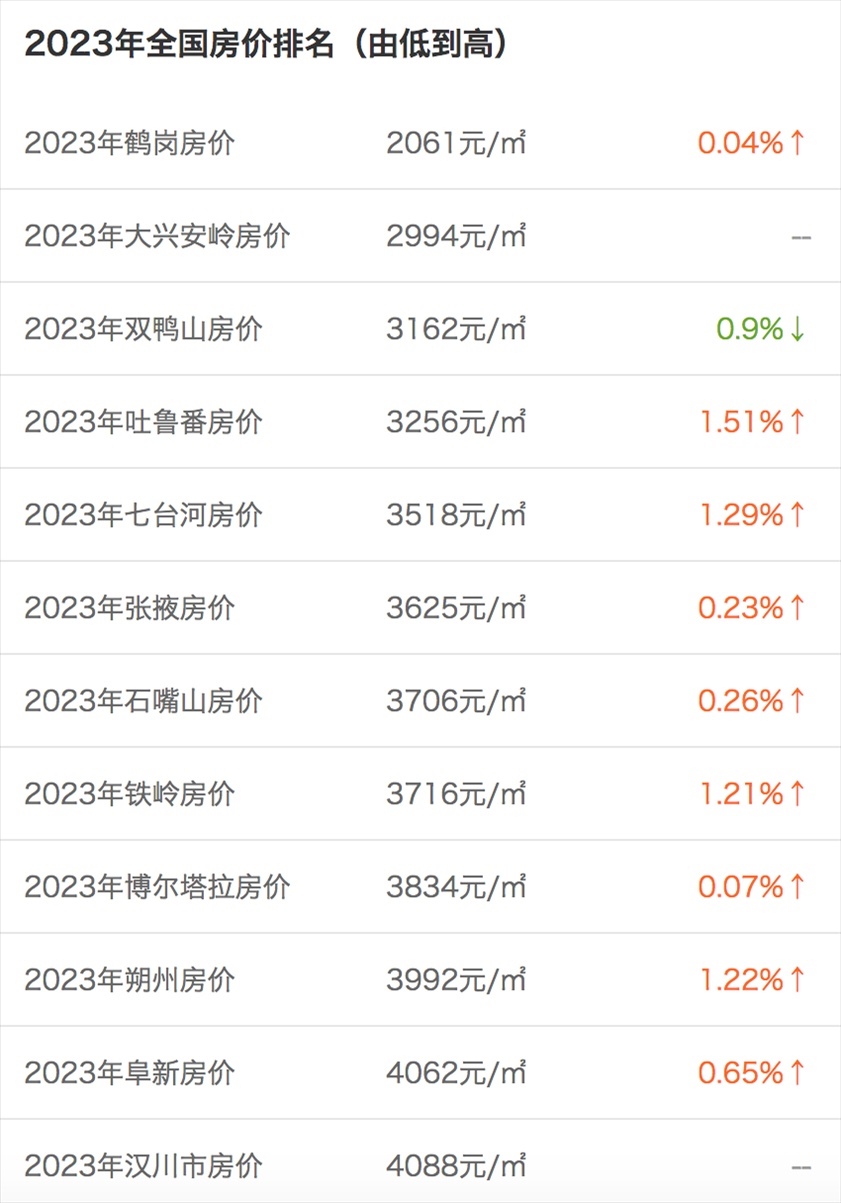Open 2023年汉川市房价 listing
The image size is (841, 1203).
coord(144,1166)
